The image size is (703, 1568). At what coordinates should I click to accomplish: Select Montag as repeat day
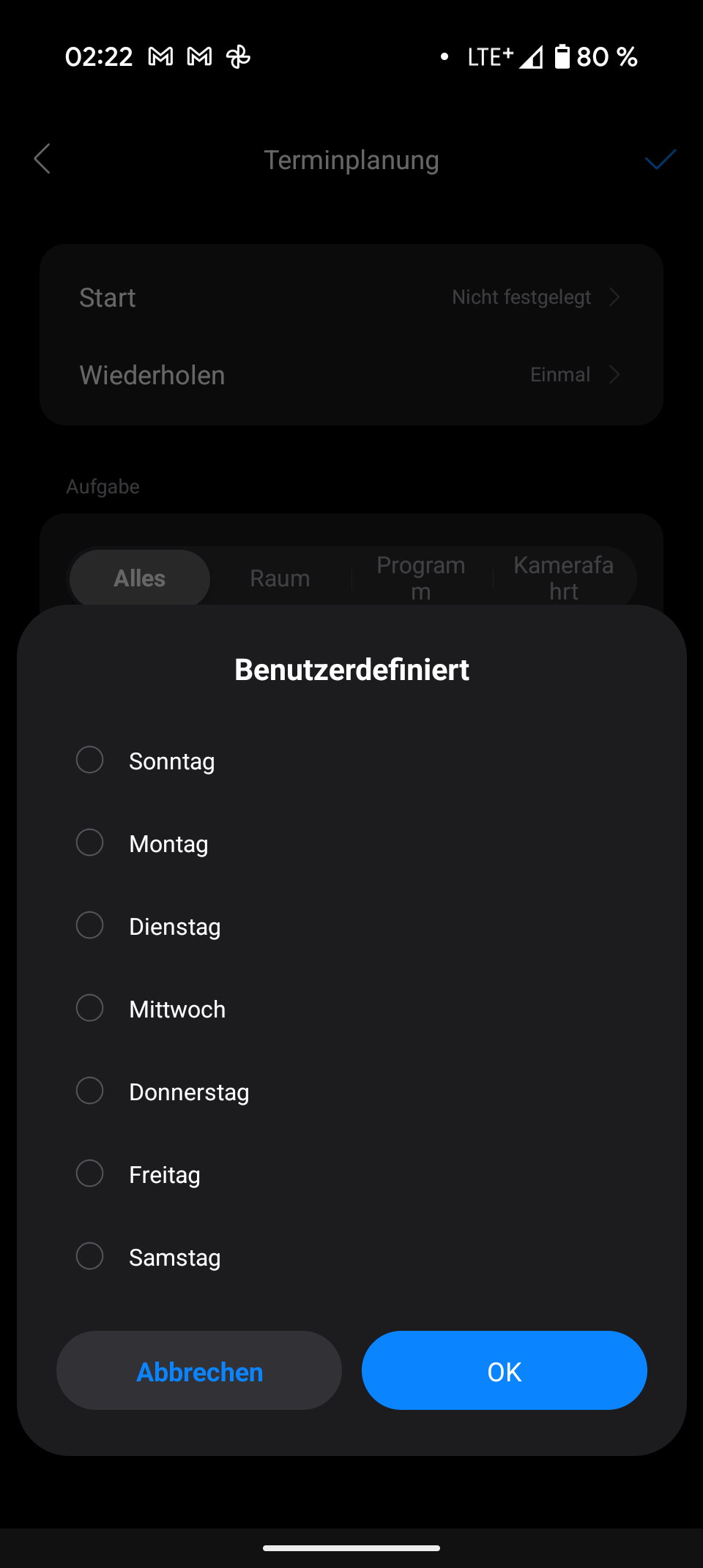tap(351, 843)
